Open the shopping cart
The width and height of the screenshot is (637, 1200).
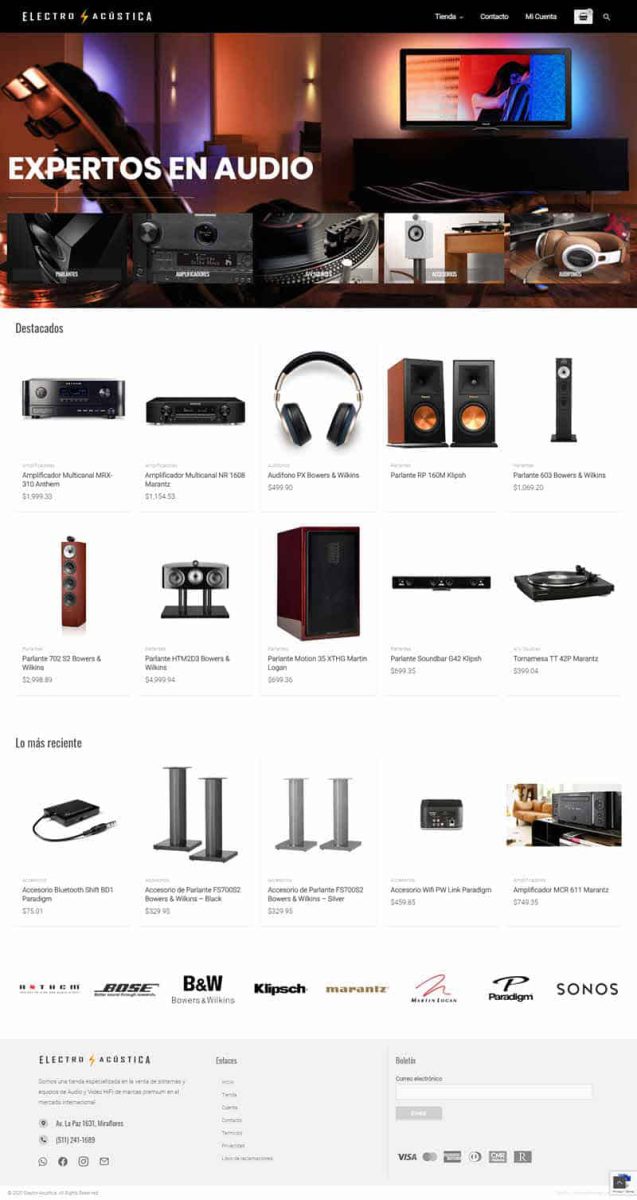(x=582, y=17)
